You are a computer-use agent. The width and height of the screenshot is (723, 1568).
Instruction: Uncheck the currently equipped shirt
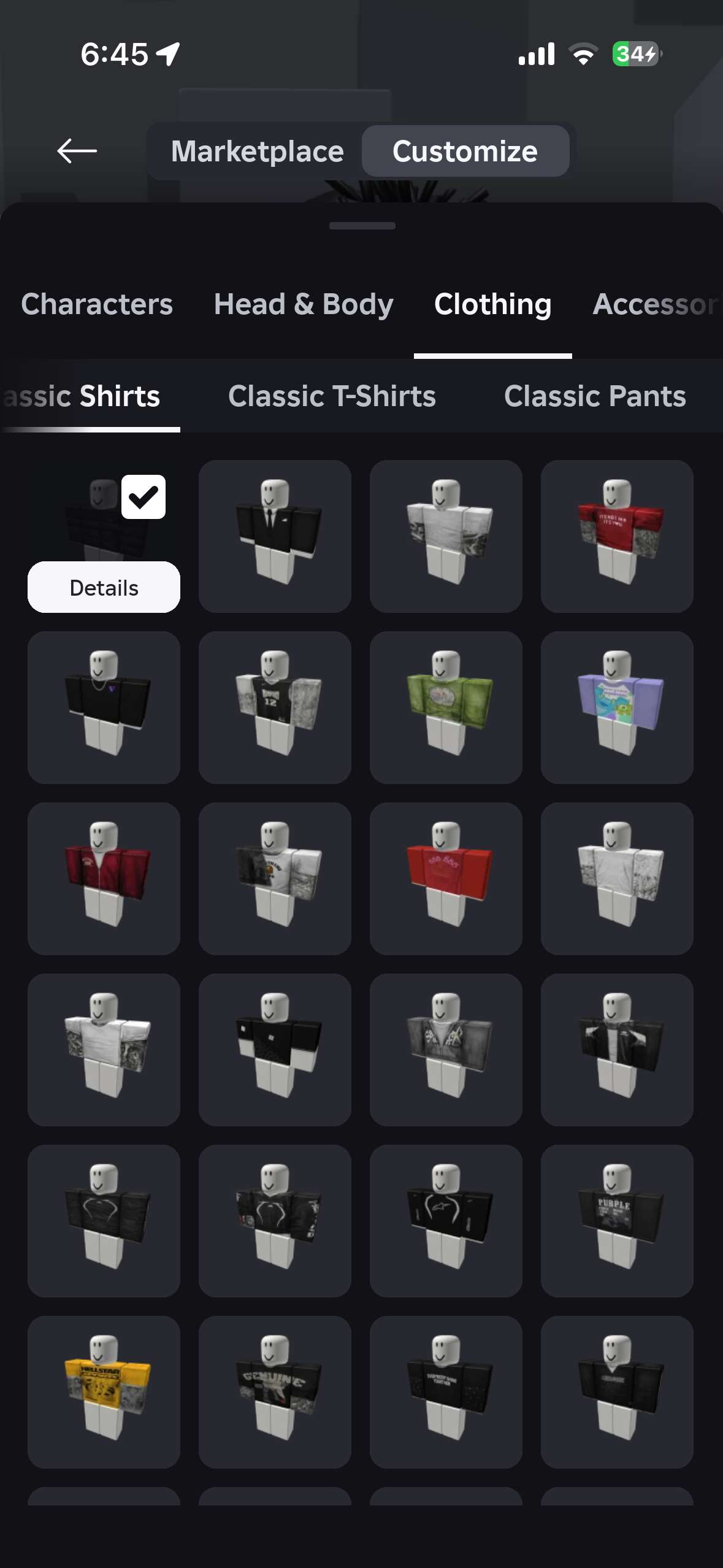(143, 497)
